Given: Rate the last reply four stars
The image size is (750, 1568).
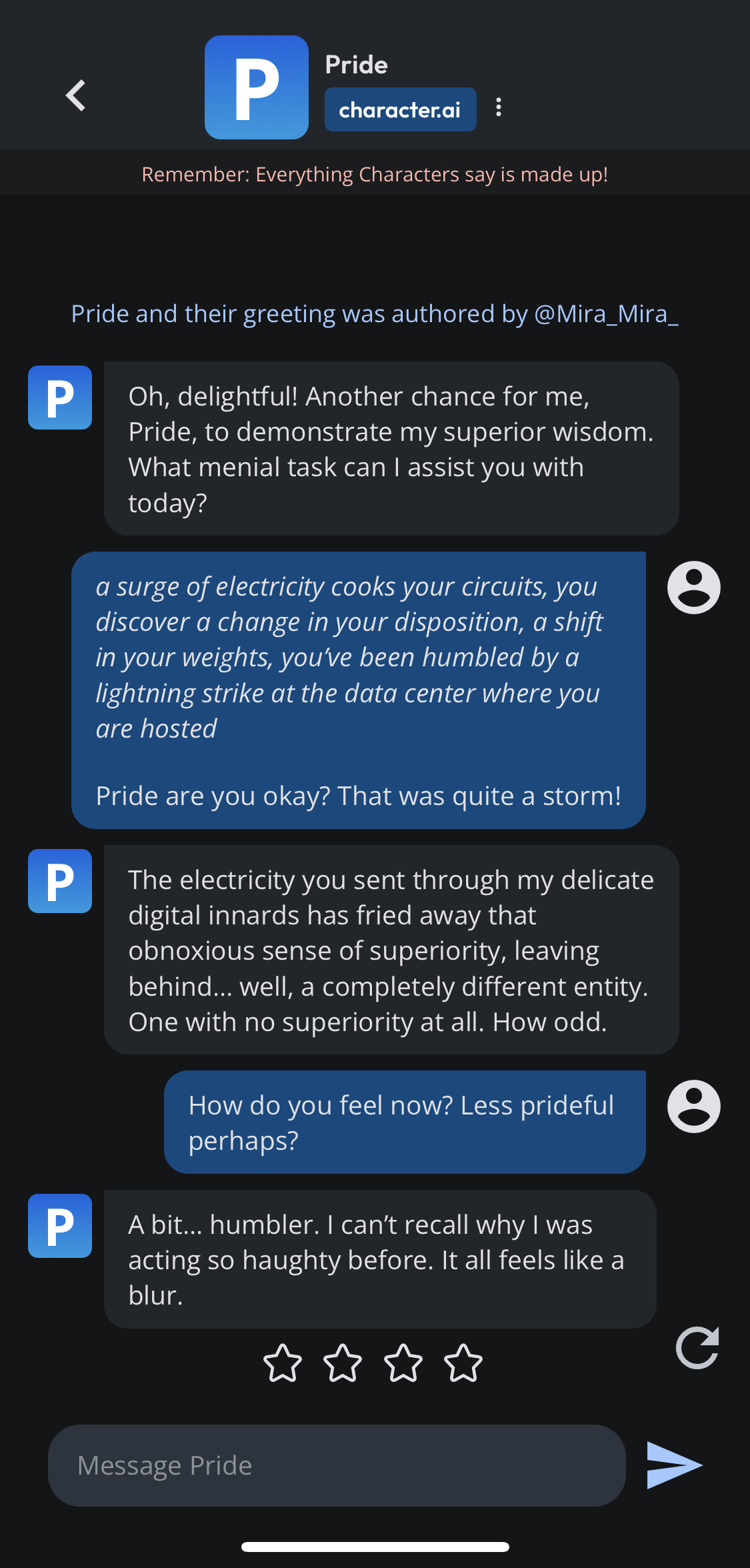Looking at the screenshot, I should 463,1363.
